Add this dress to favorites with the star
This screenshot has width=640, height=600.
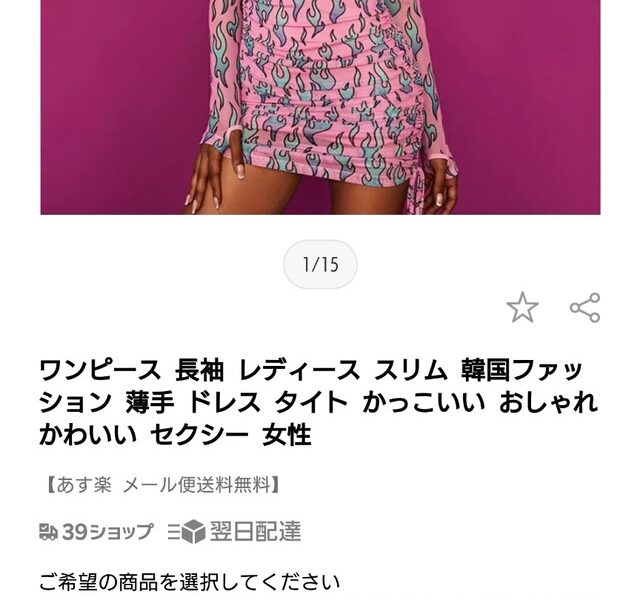click(522, 307)
